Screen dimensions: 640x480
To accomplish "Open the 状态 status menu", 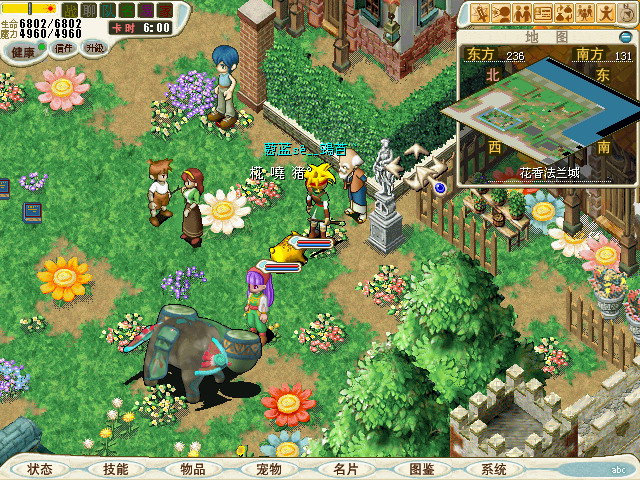I will click(x=40, y=469).
